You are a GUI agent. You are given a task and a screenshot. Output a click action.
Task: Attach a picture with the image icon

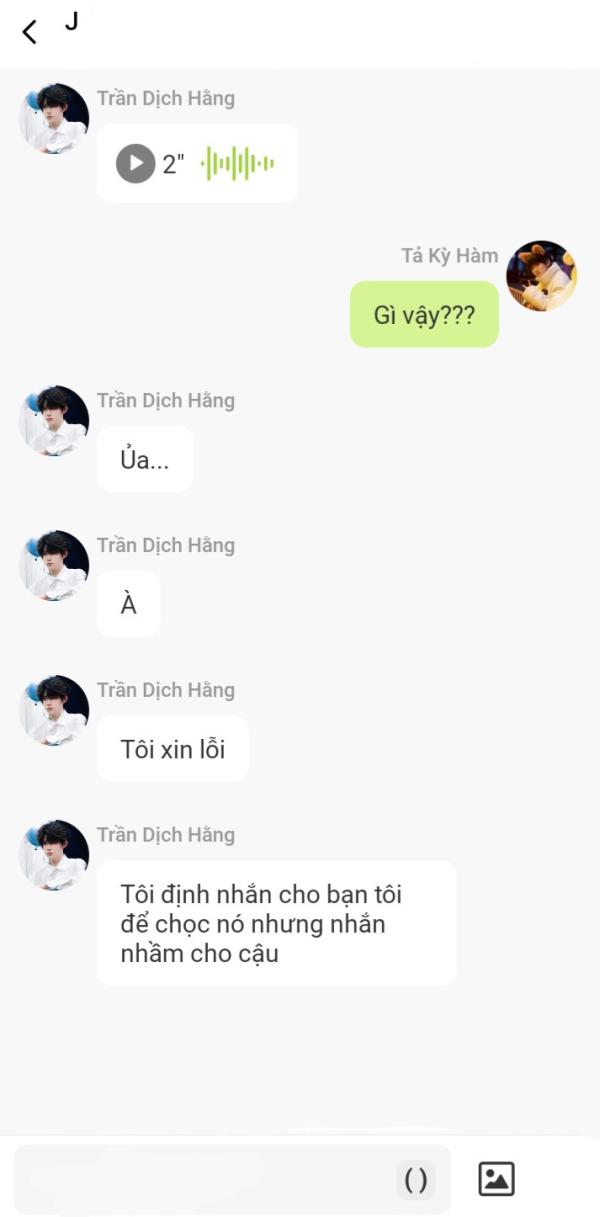click(x=496, y=1179)
